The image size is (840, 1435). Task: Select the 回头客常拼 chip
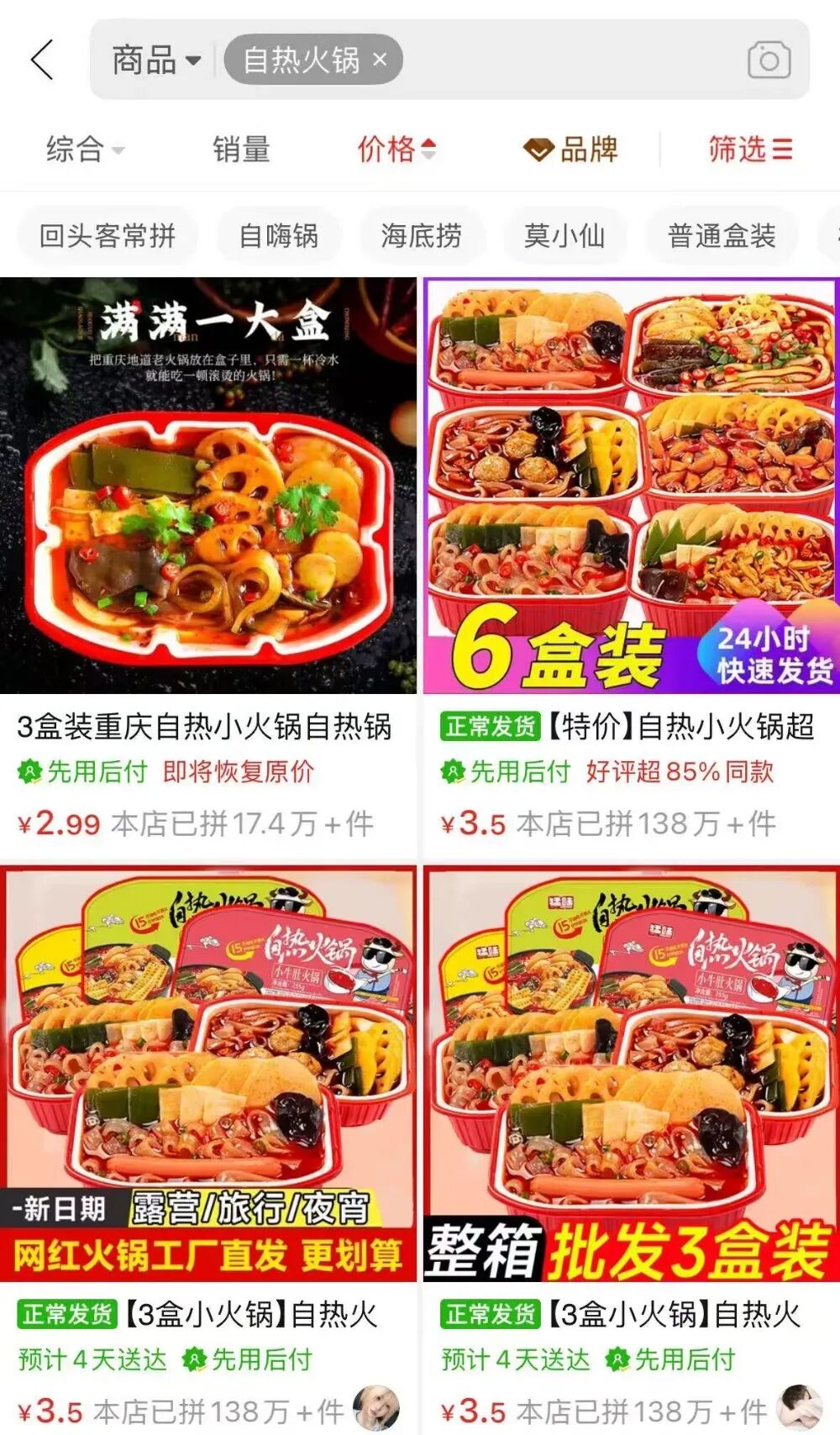pos(108,236)
